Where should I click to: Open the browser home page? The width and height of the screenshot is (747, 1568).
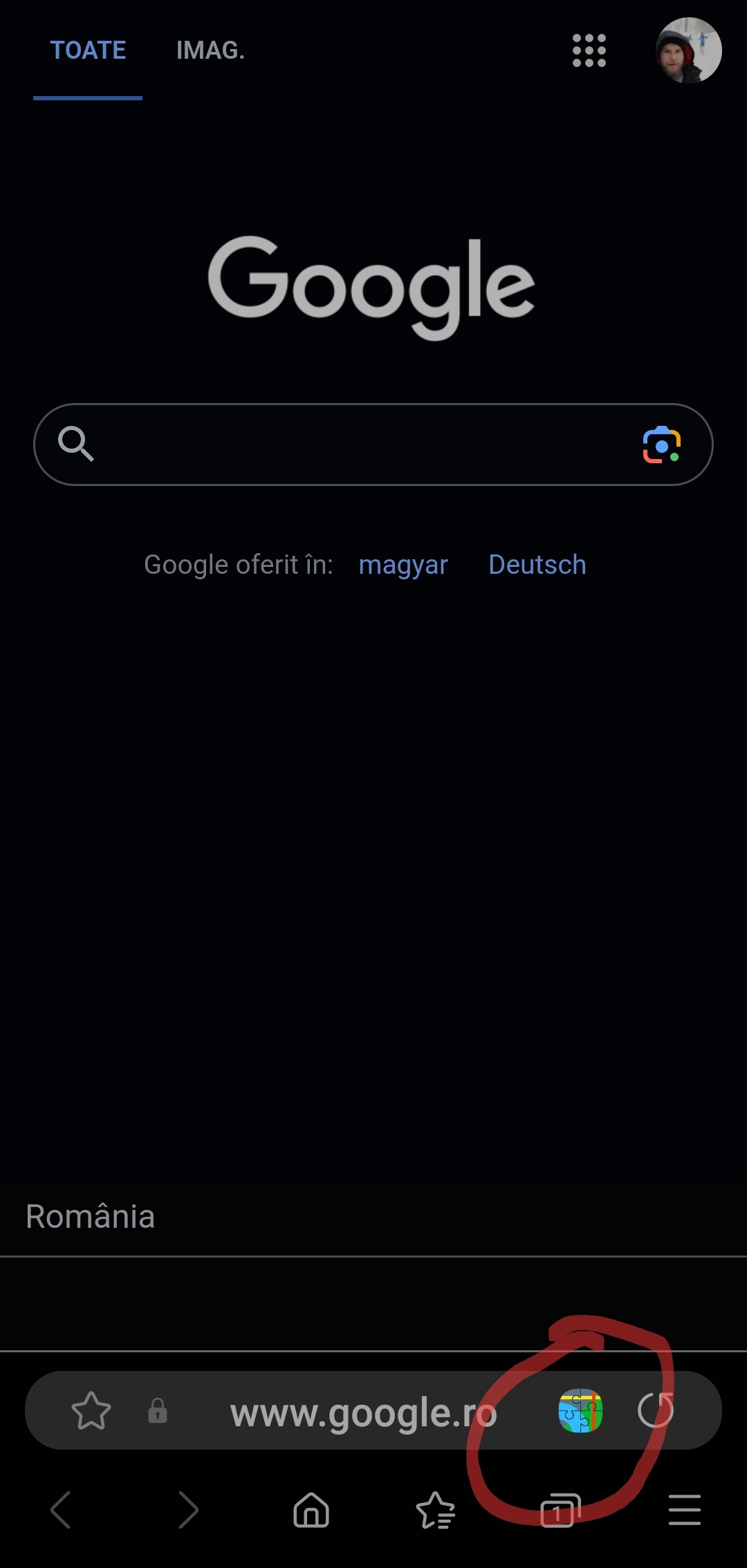[x=311, y=1509]
